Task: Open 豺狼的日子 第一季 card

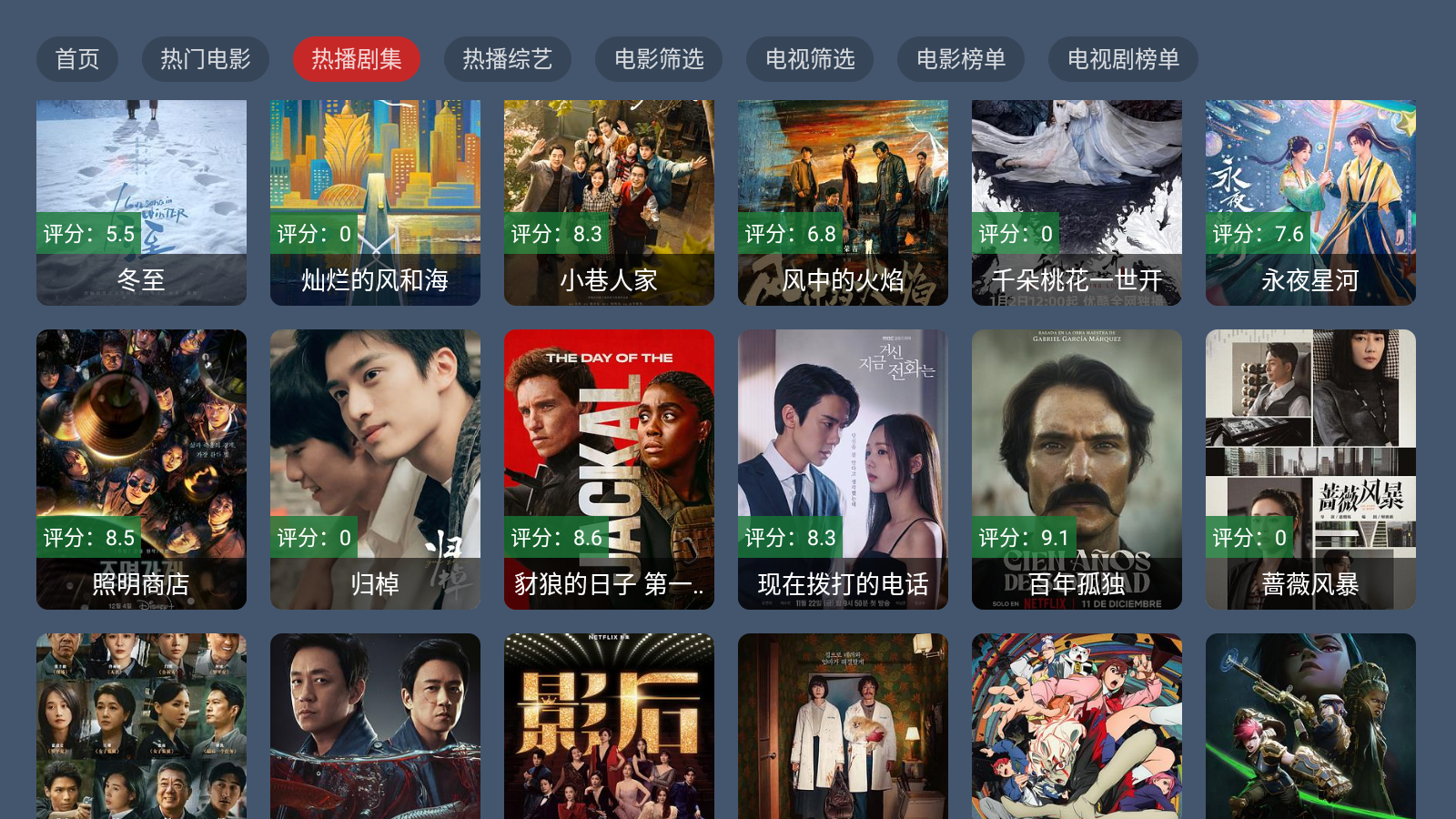Action: [x=609, y=469]
